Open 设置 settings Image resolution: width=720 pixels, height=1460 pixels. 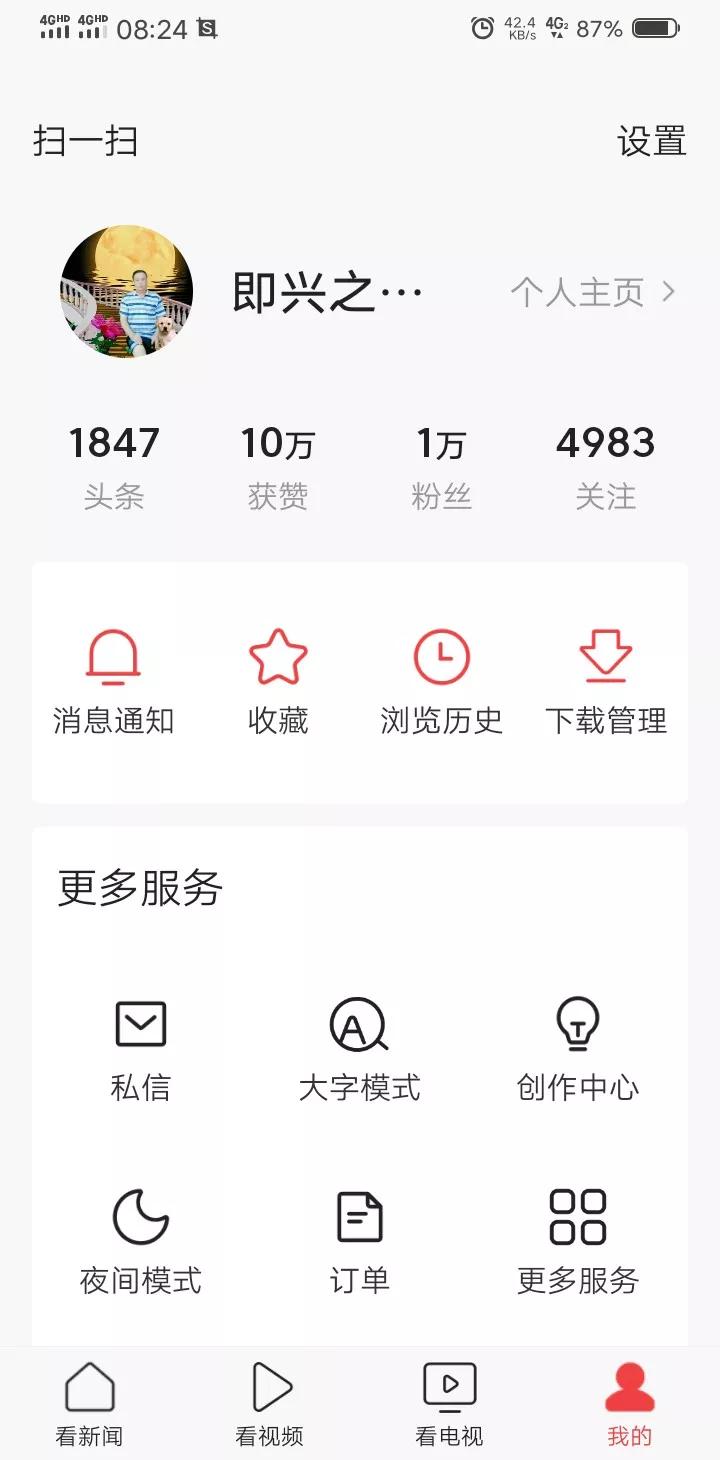tap(652, 141)
